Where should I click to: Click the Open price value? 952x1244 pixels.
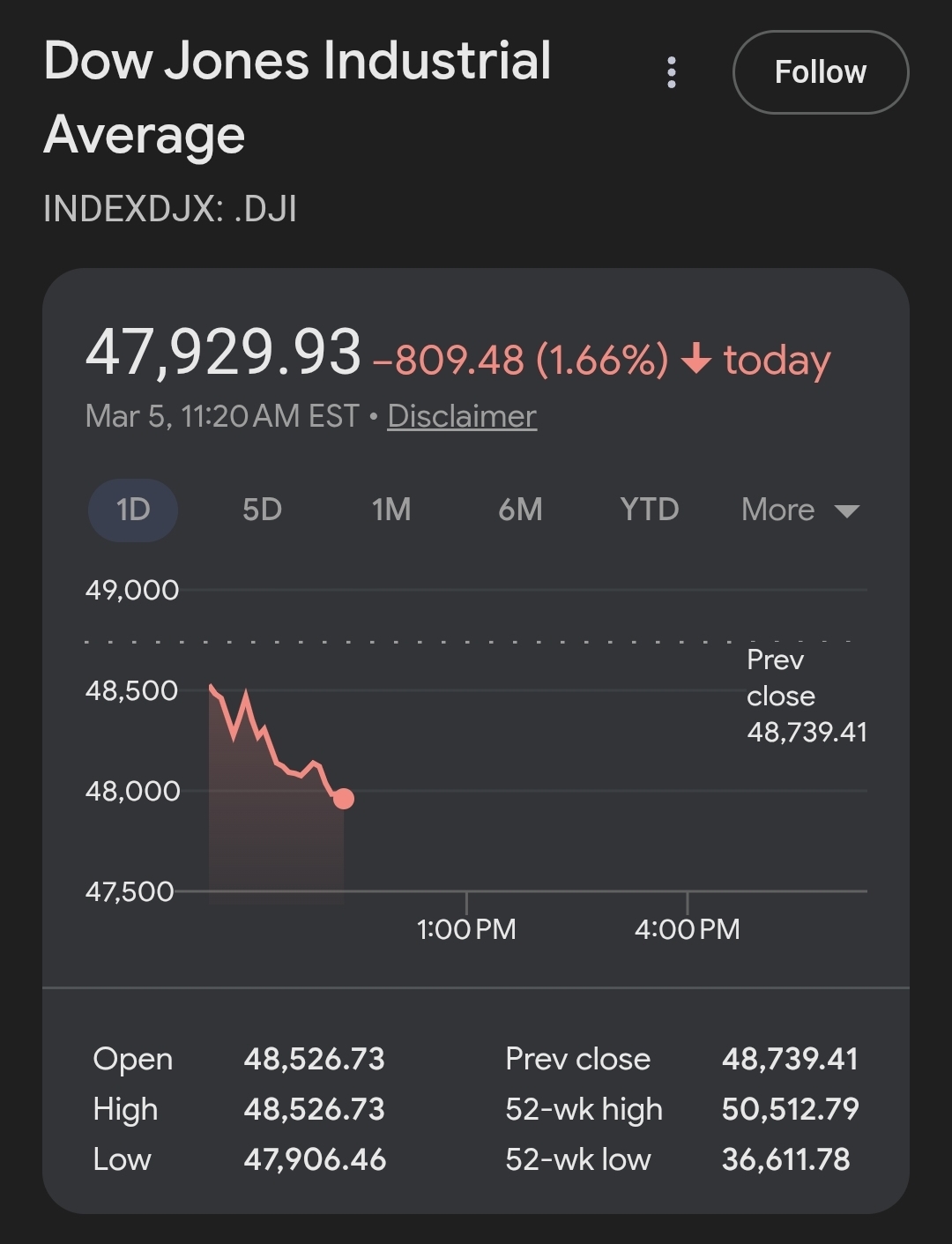coord(315,1058)
